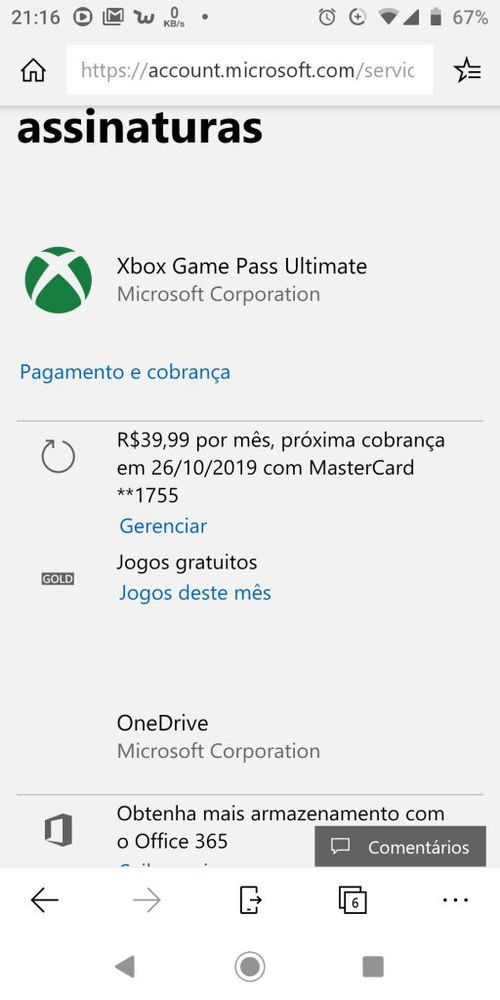Open the Jogos deste mês link
Viewport: 500px width, 1000px height.
click(x=195, y=593)
